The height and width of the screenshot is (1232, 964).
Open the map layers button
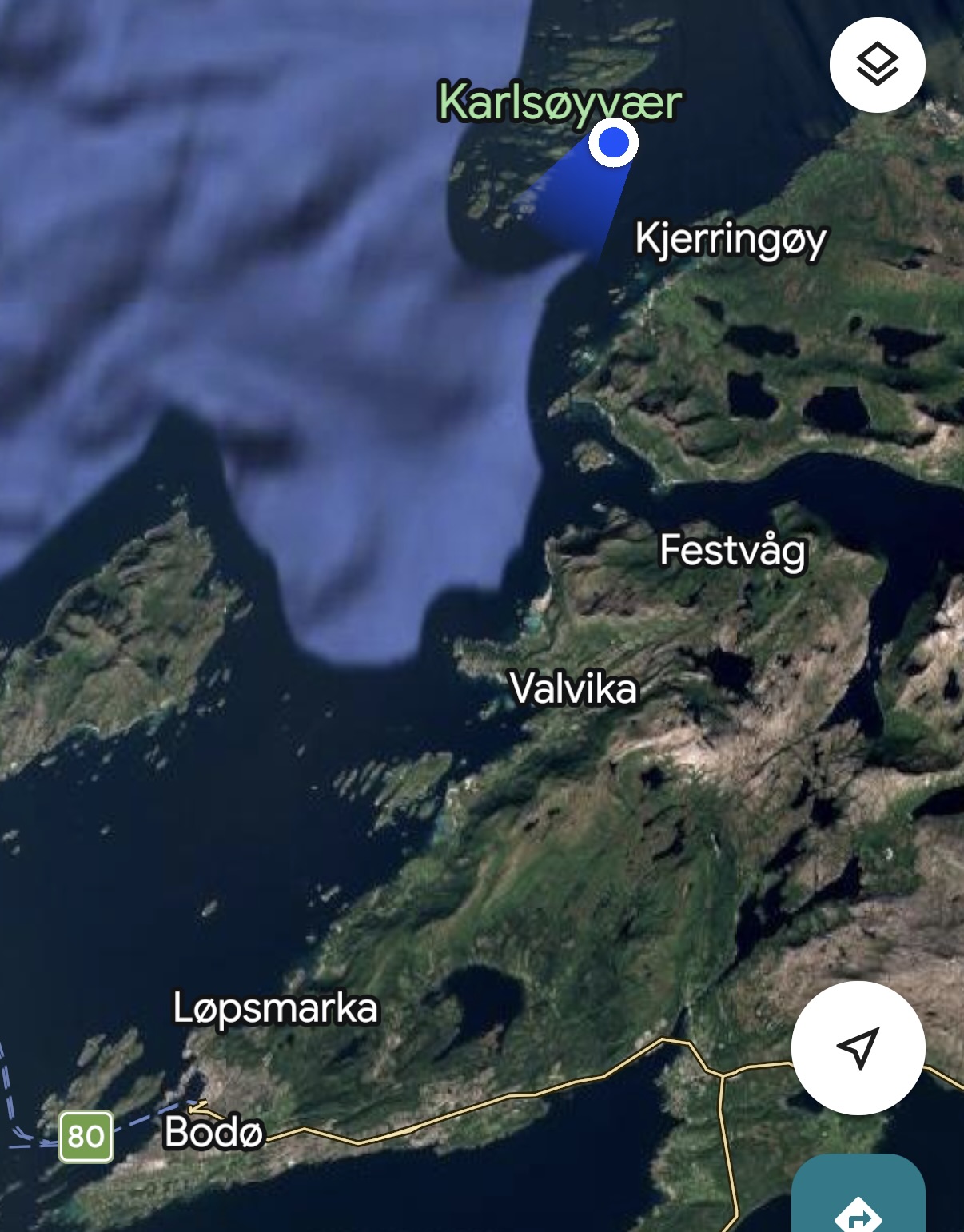877,64
